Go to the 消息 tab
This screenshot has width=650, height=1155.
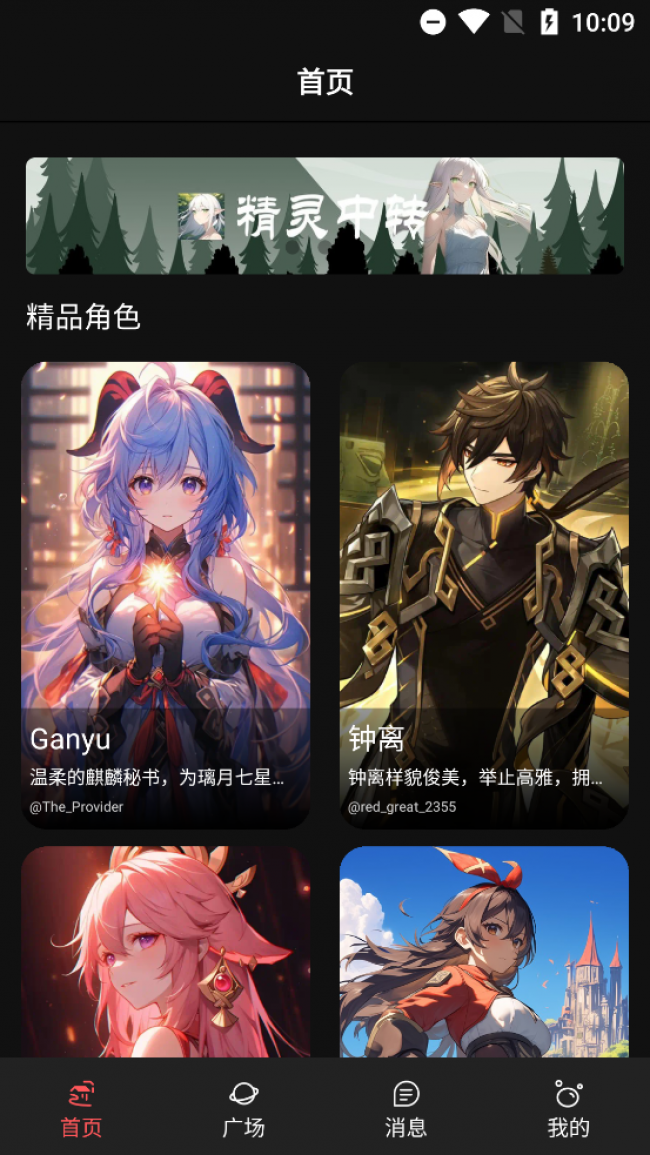point(406,1108)
